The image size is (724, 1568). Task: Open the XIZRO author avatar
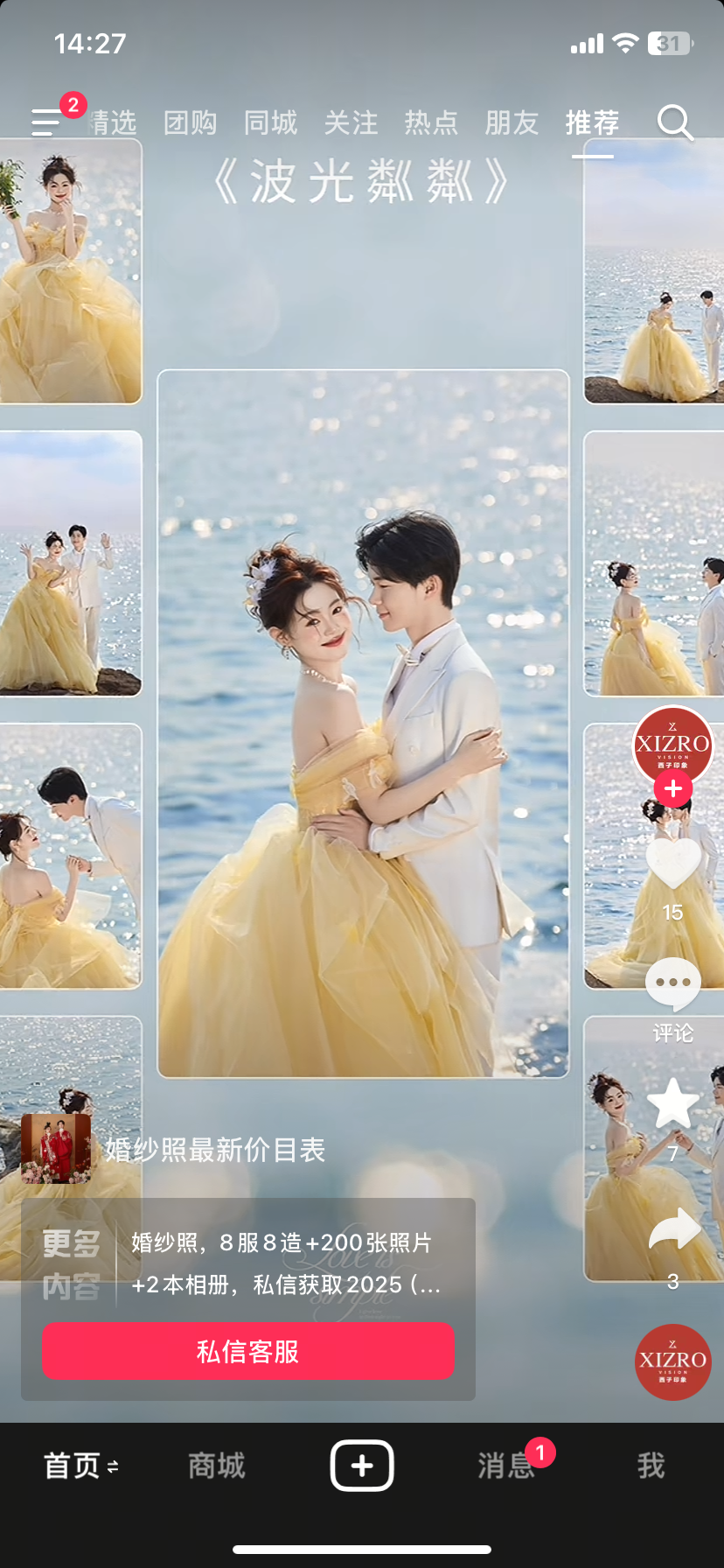(672, 745)
